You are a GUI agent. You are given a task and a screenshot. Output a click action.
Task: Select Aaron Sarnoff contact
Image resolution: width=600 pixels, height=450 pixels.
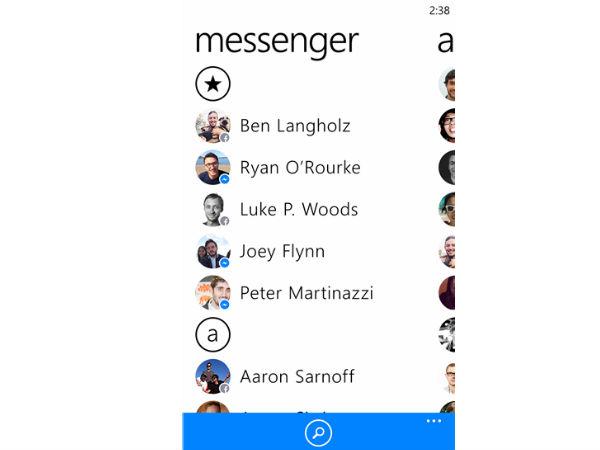pos(296,377)
